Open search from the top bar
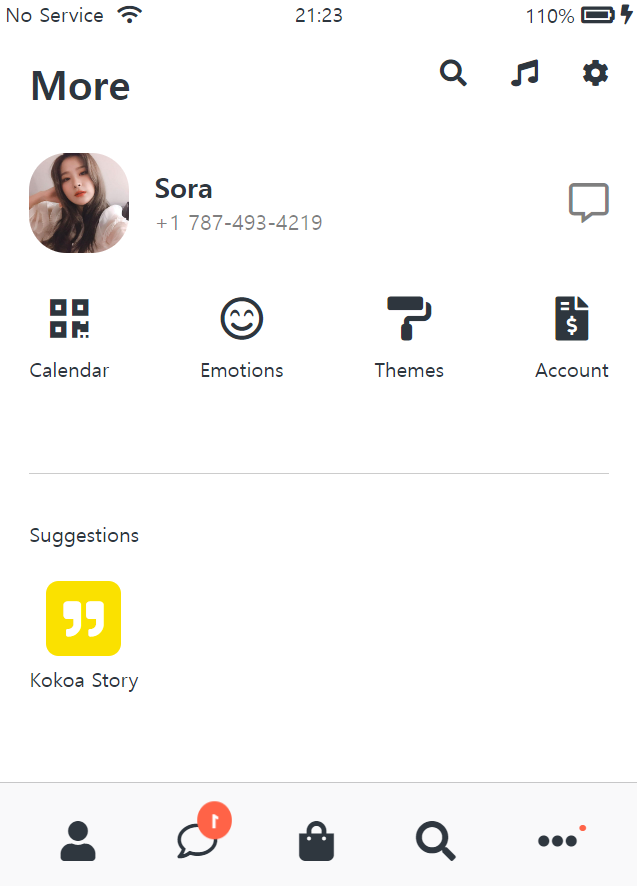This screenshot has width=637, height=886. (x=453, y=73)
